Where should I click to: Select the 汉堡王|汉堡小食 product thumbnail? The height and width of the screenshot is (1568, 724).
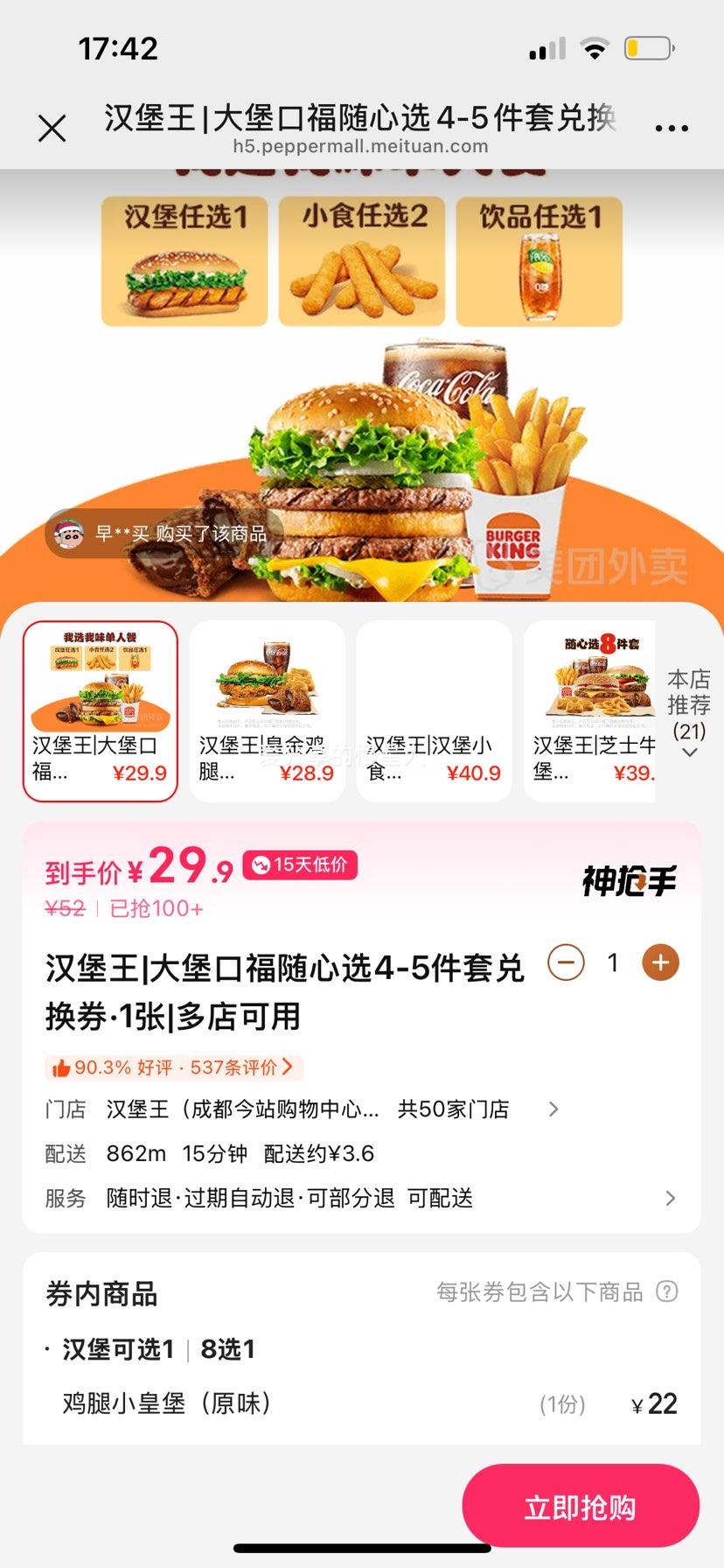point(433,709)
